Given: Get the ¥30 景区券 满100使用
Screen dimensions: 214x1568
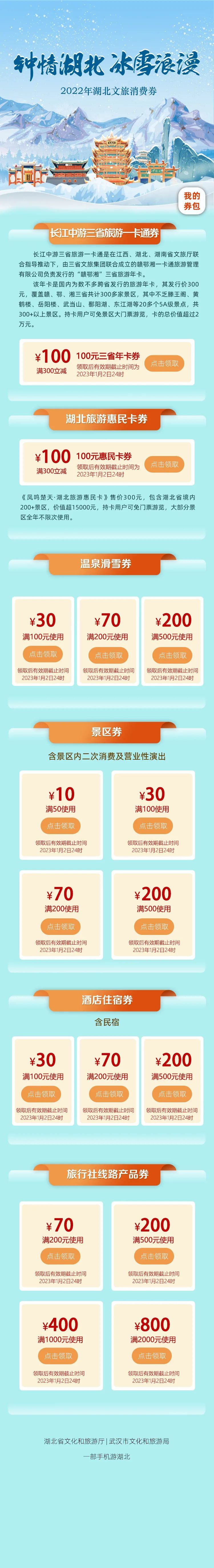Looking at the screenshot, I should click(x=153, y=826).
